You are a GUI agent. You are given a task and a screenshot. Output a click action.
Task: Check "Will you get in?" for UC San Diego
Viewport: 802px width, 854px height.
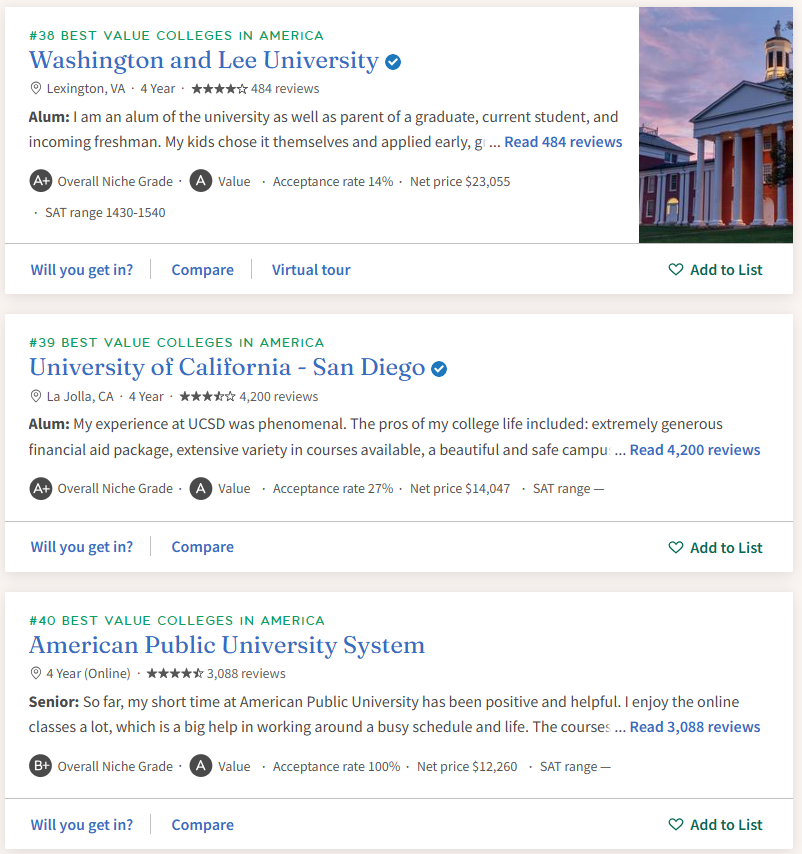(x=81, y=547)
